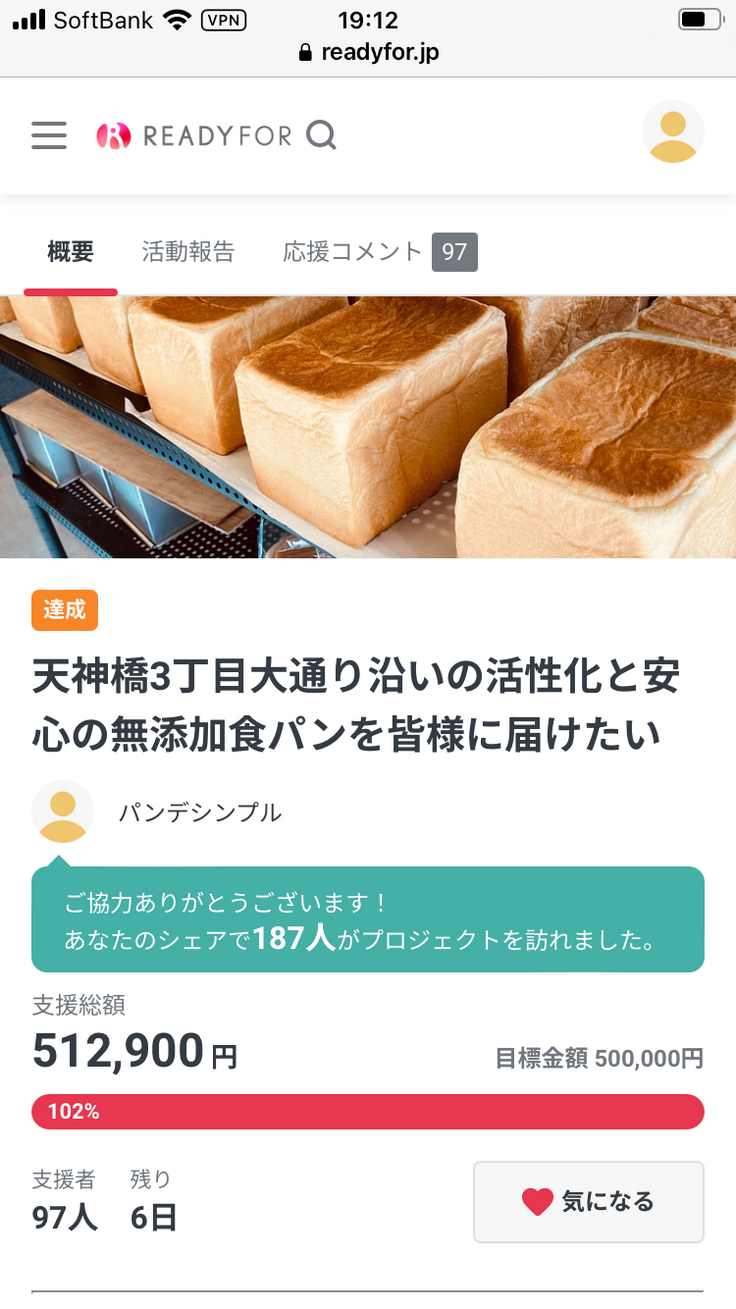Tap the readyfor.jp address bar
The image size is (736, 1309).
coord(368,52)
